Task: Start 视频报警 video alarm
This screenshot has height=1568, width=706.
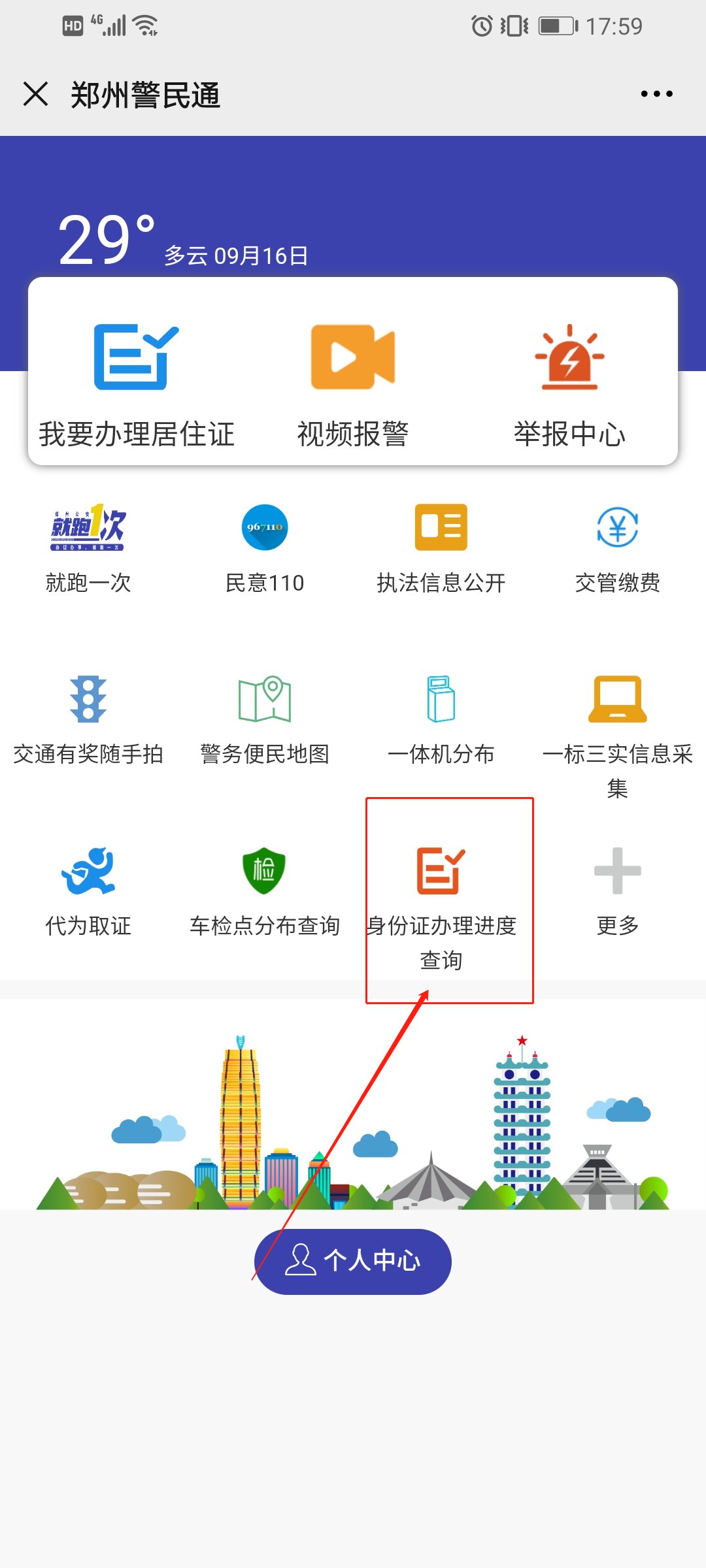Action: tap(353, 382)
